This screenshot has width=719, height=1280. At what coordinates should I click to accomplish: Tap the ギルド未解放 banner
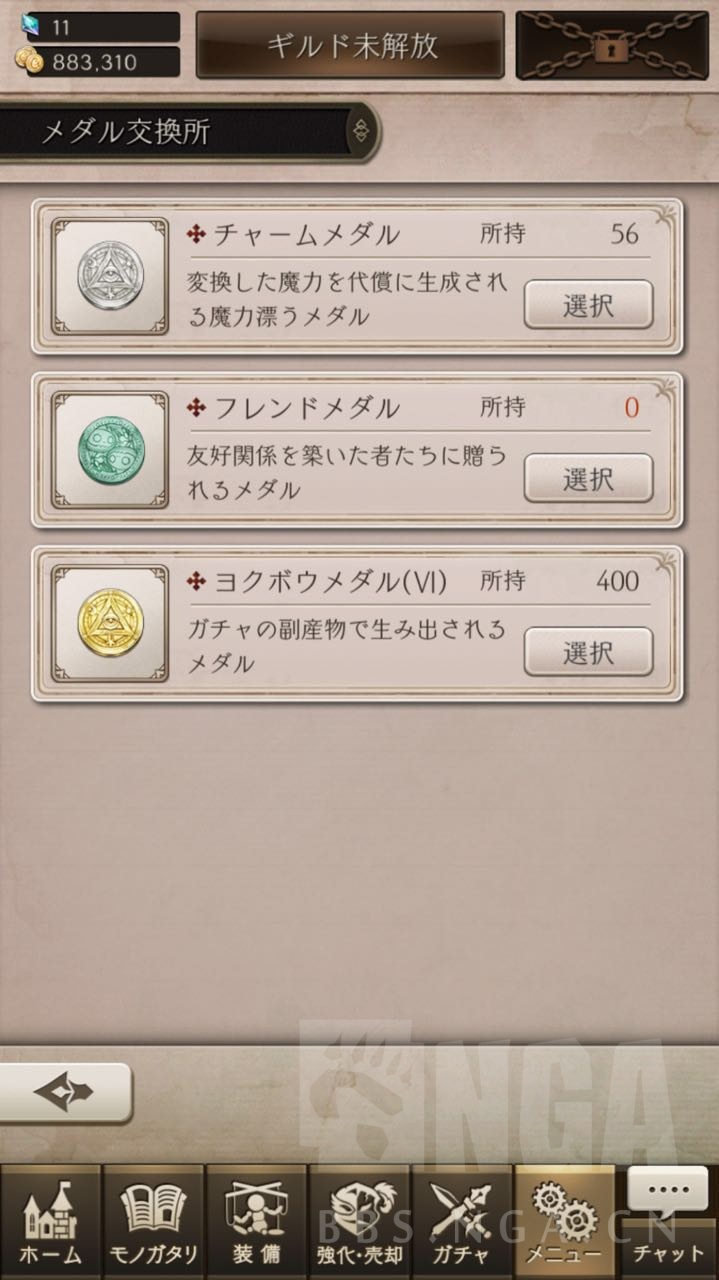coord(350,46)
